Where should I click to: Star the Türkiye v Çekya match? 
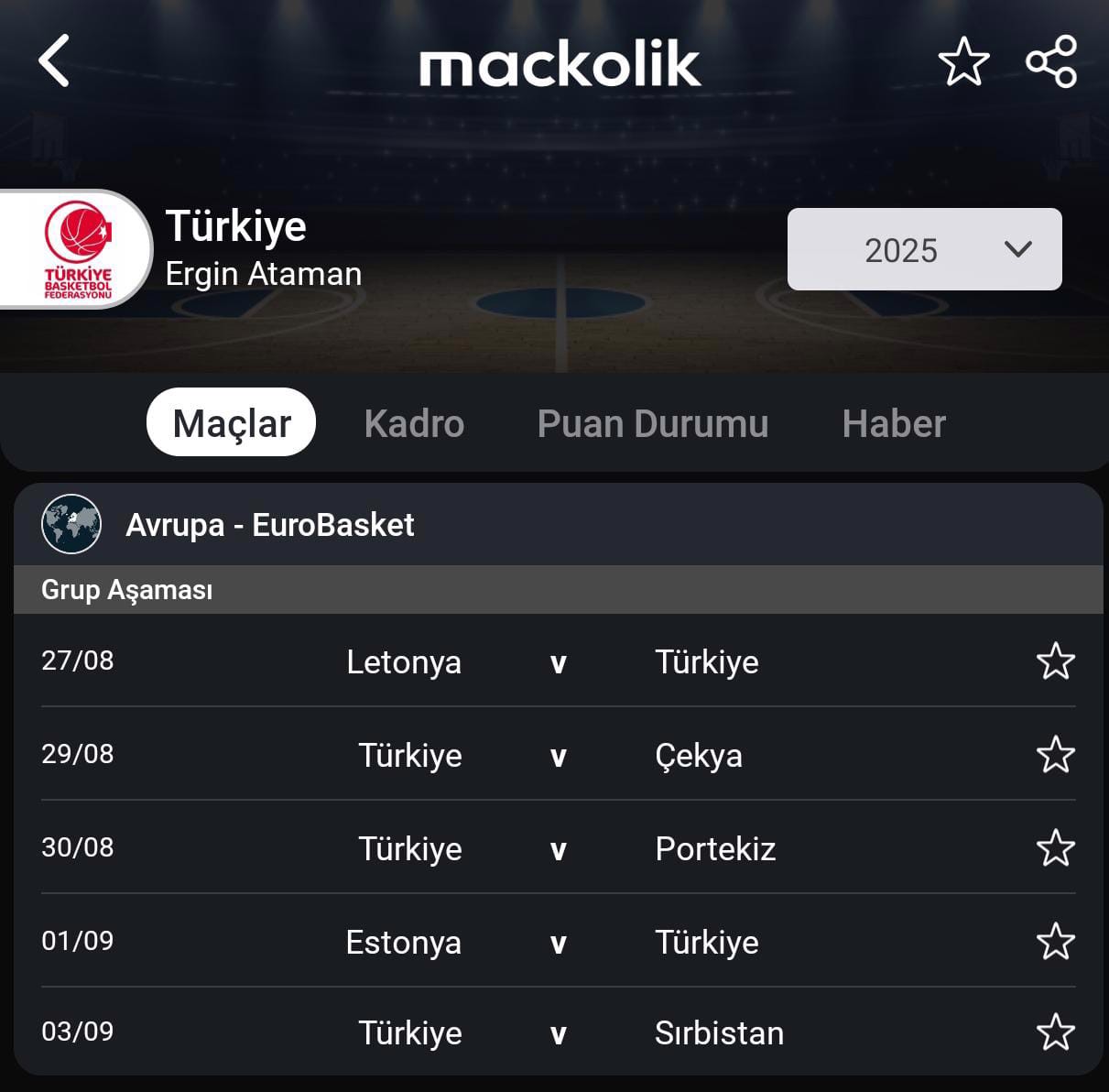[x=1055, y=755]
